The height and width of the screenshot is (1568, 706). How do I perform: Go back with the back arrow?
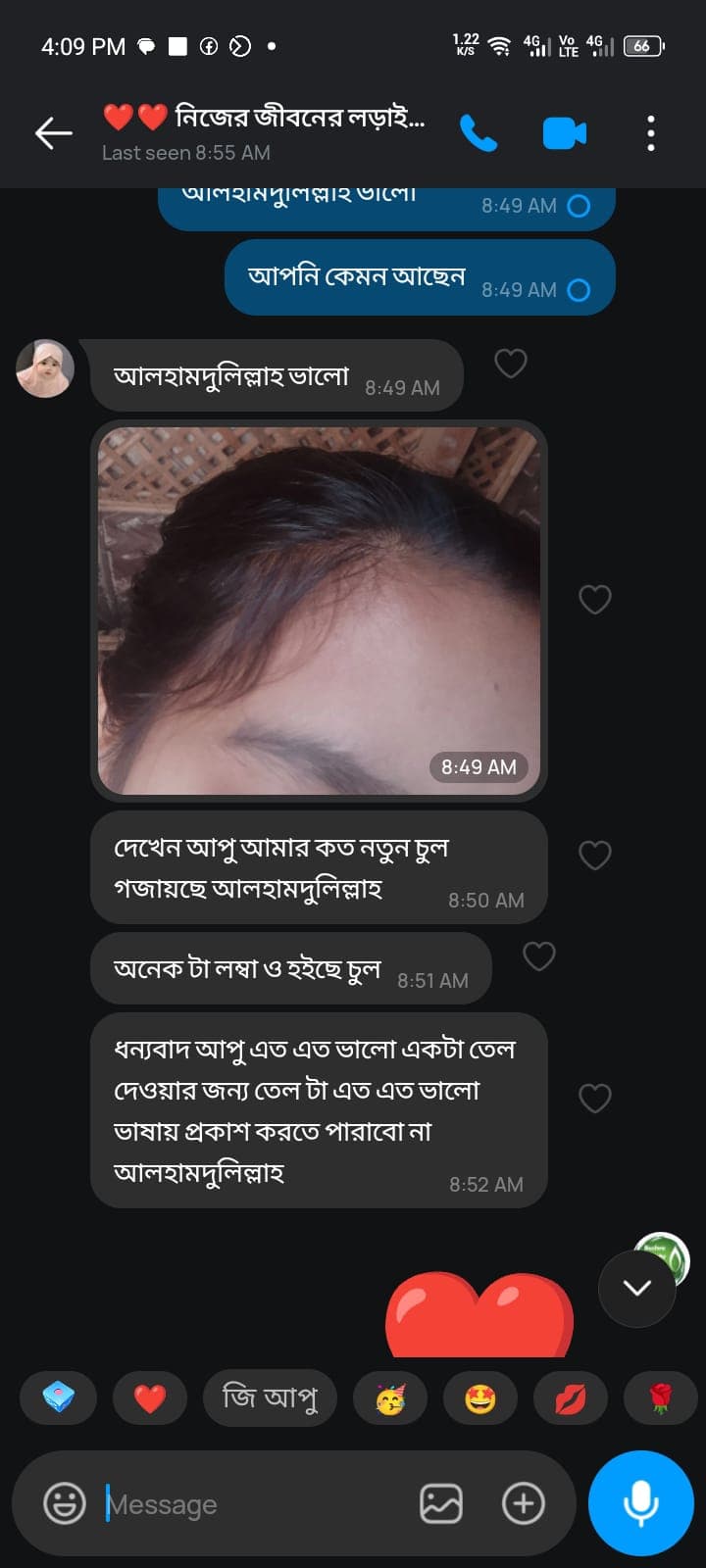point(54,132)
